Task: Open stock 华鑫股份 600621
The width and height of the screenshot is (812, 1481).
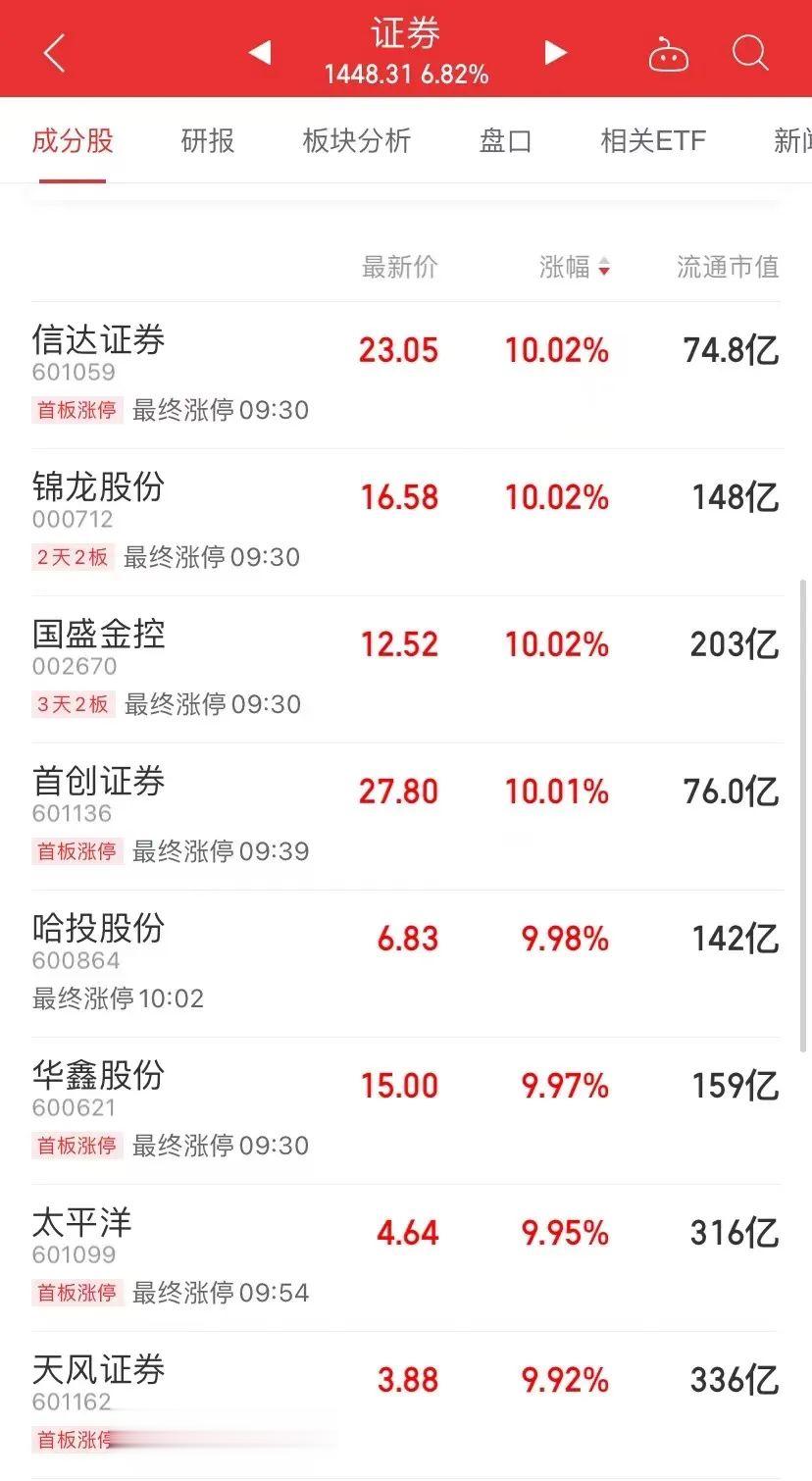Action: click(x=406, y=1111)
